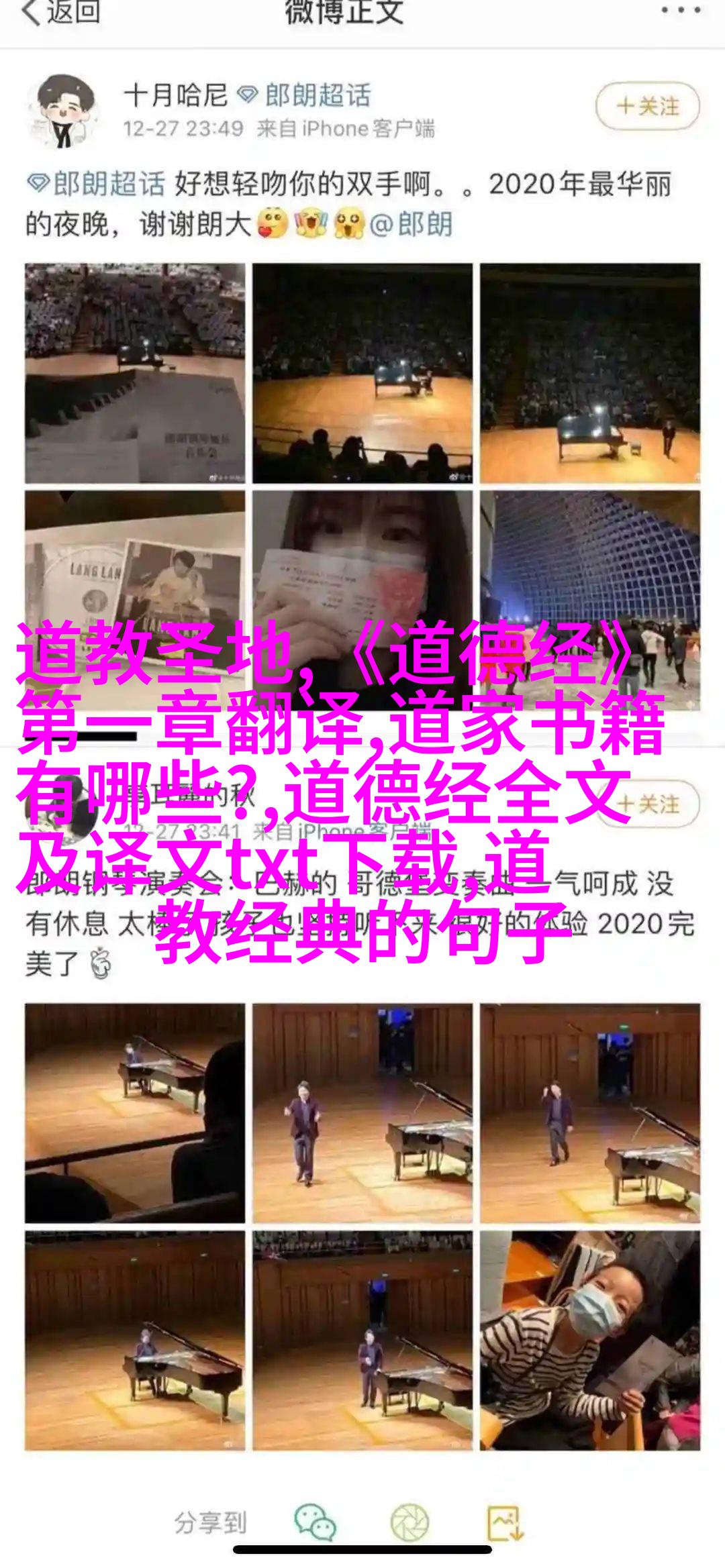View photo of pianist walking on stage center
Image resolution: width=725 pixels, height=1568 pixels.
pos(362,1112)
